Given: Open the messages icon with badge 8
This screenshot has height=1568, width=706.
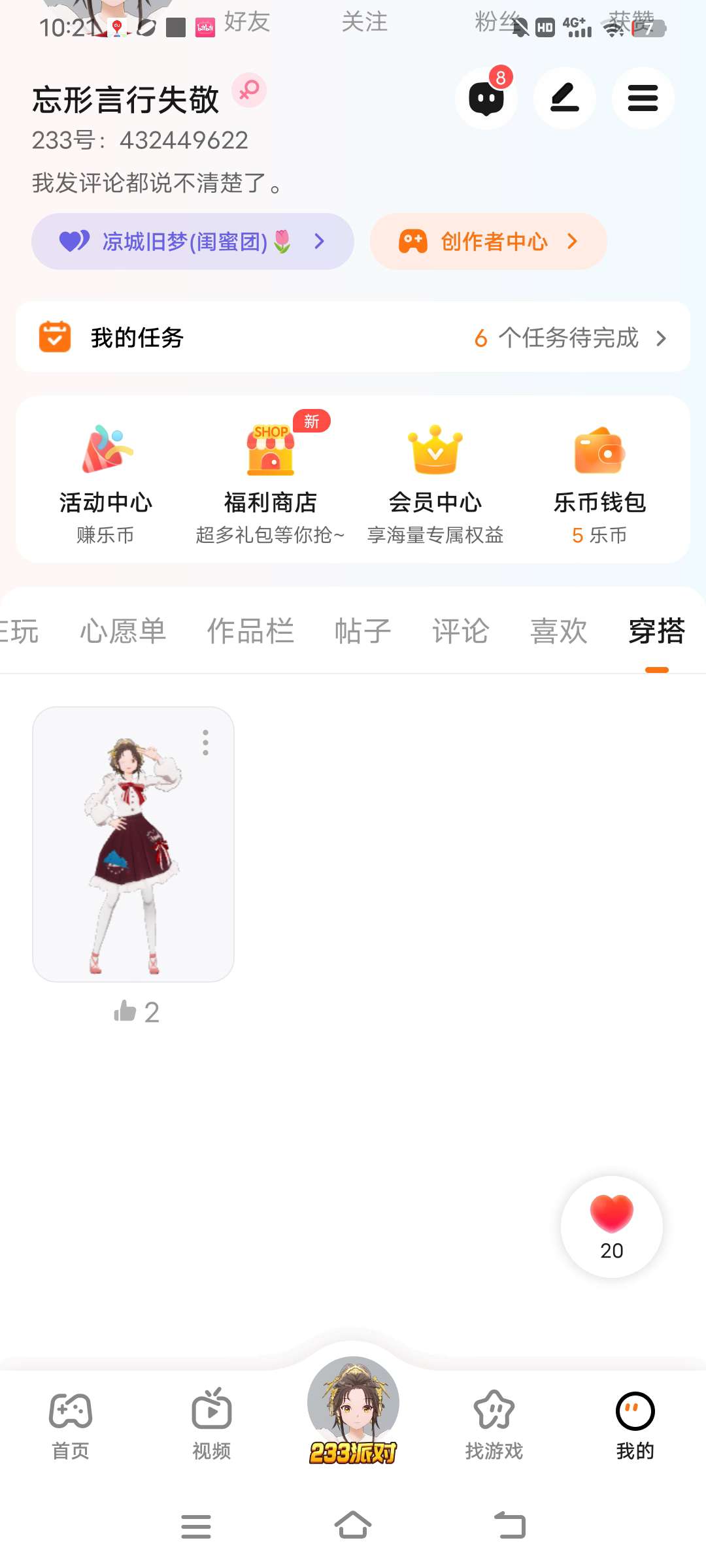Looking at the screenshot, I should (486, 98).
